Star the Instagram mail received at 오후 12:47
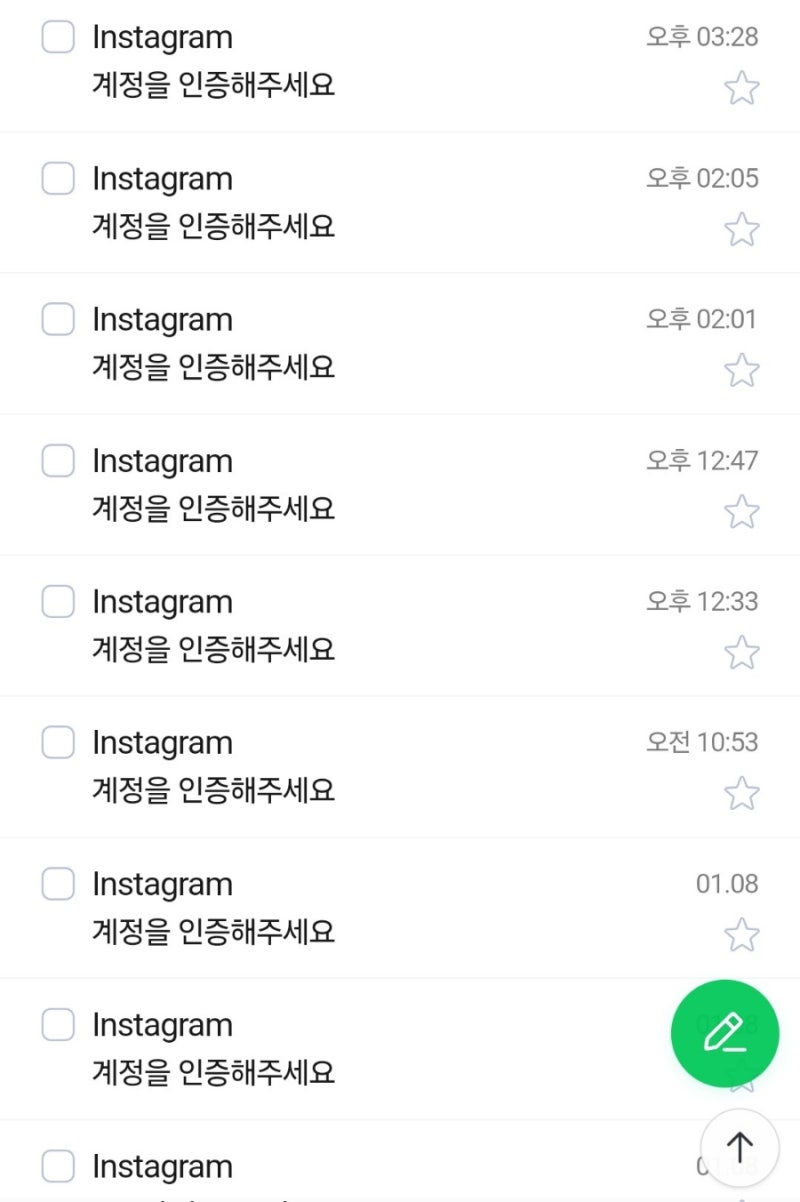 pyautogui.click(x=742, y=511)
